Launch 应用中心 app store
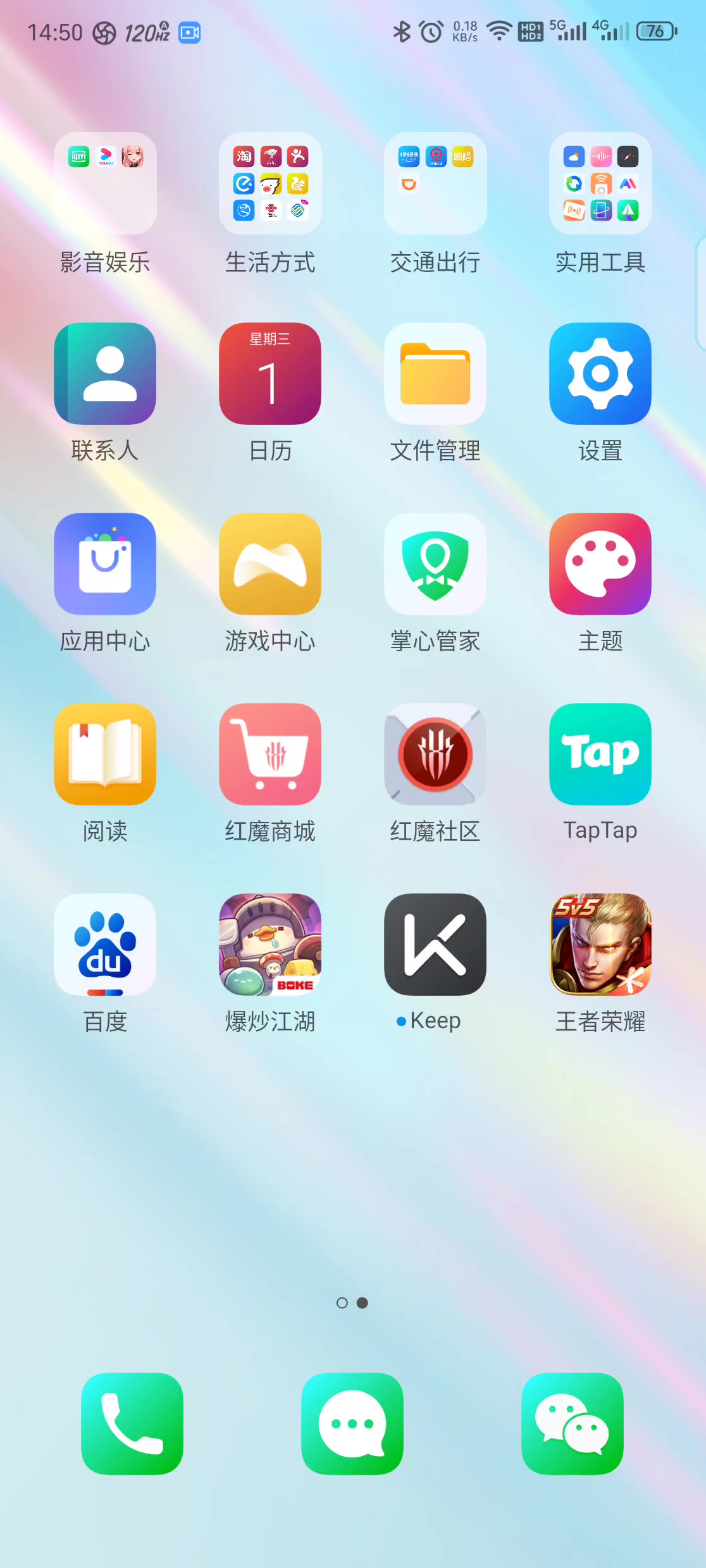This screenshot has height=1568, width=706. (105, 564)
